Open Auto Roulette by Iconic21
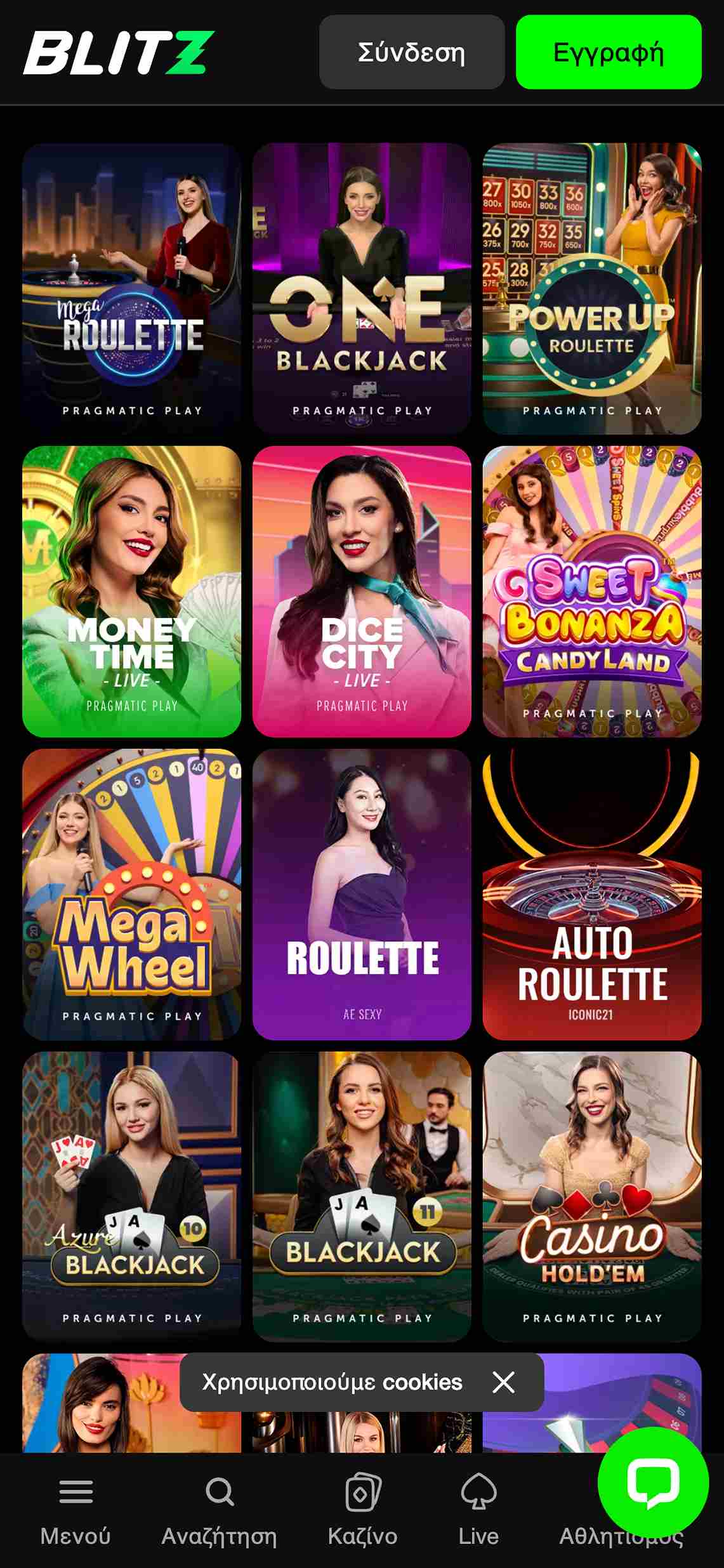Screen dimensions: 724x1568 tap(591, 893)
